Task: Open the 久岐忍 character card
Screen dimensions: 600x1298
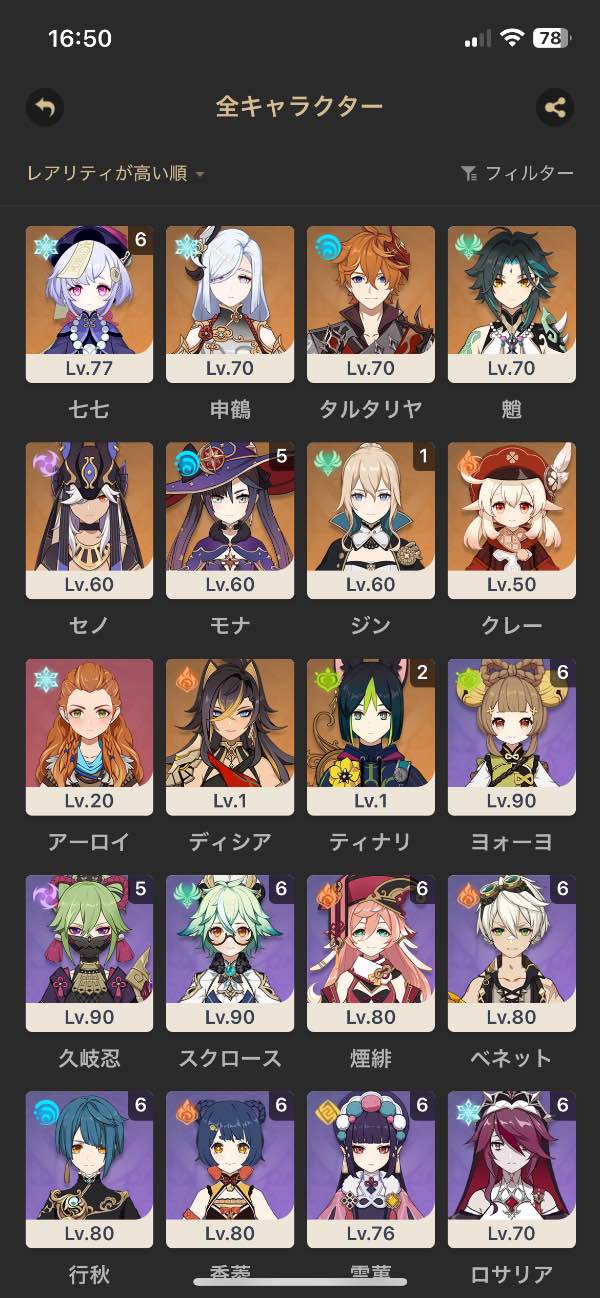Action: [89, 953]
